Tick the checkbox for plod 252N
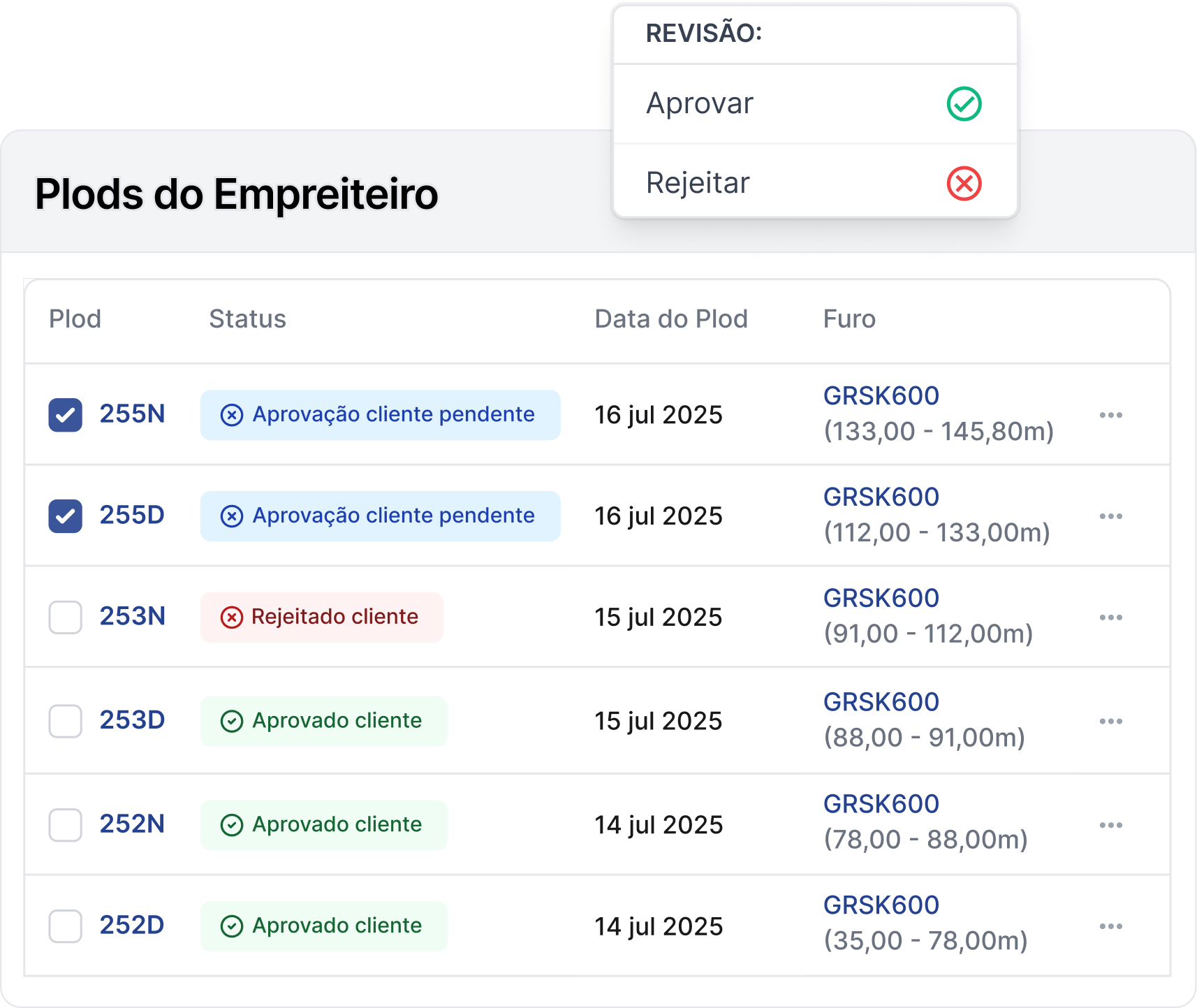This screenshot has width=1197, height=1008. point(66,825)
